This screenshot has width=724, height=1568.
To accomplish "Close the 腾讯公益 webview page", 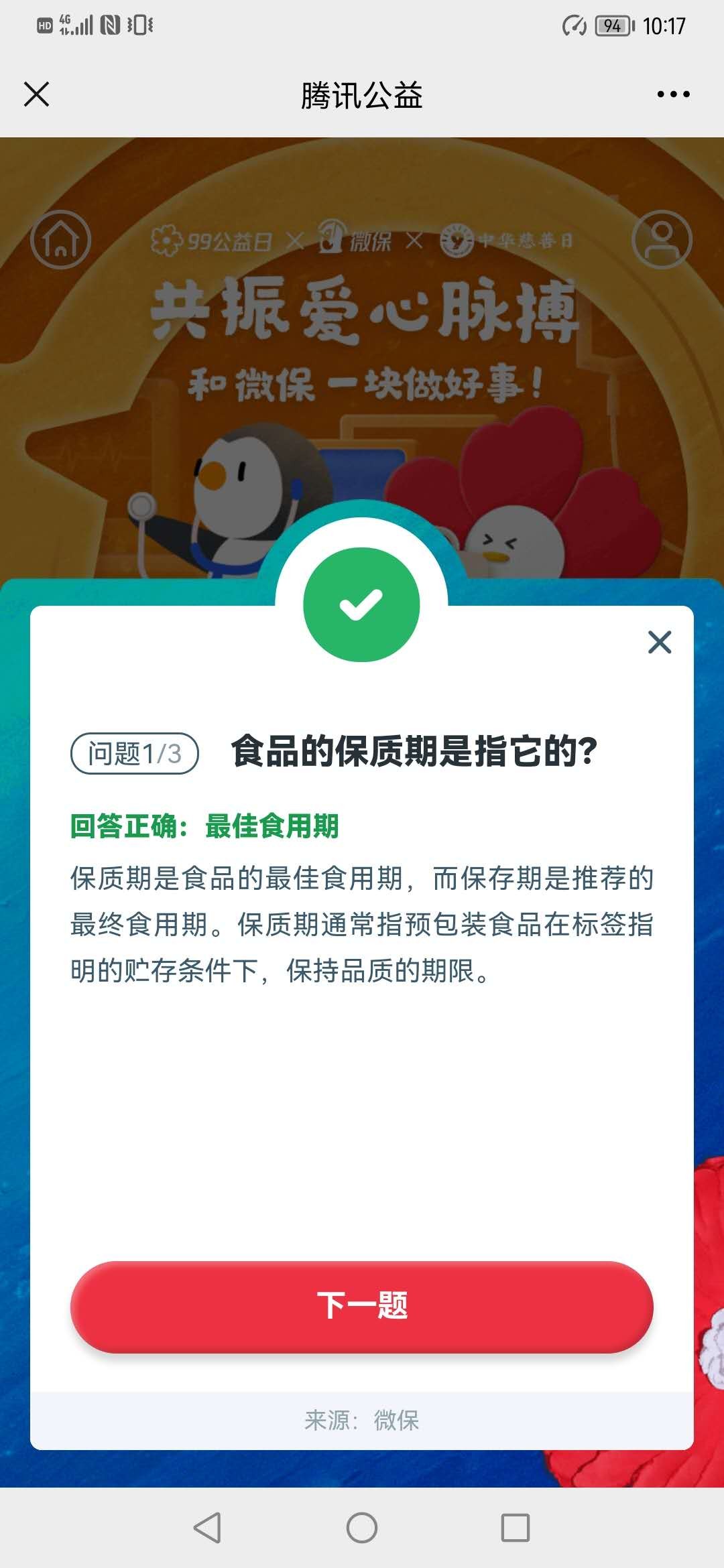I will pos(36,94).
